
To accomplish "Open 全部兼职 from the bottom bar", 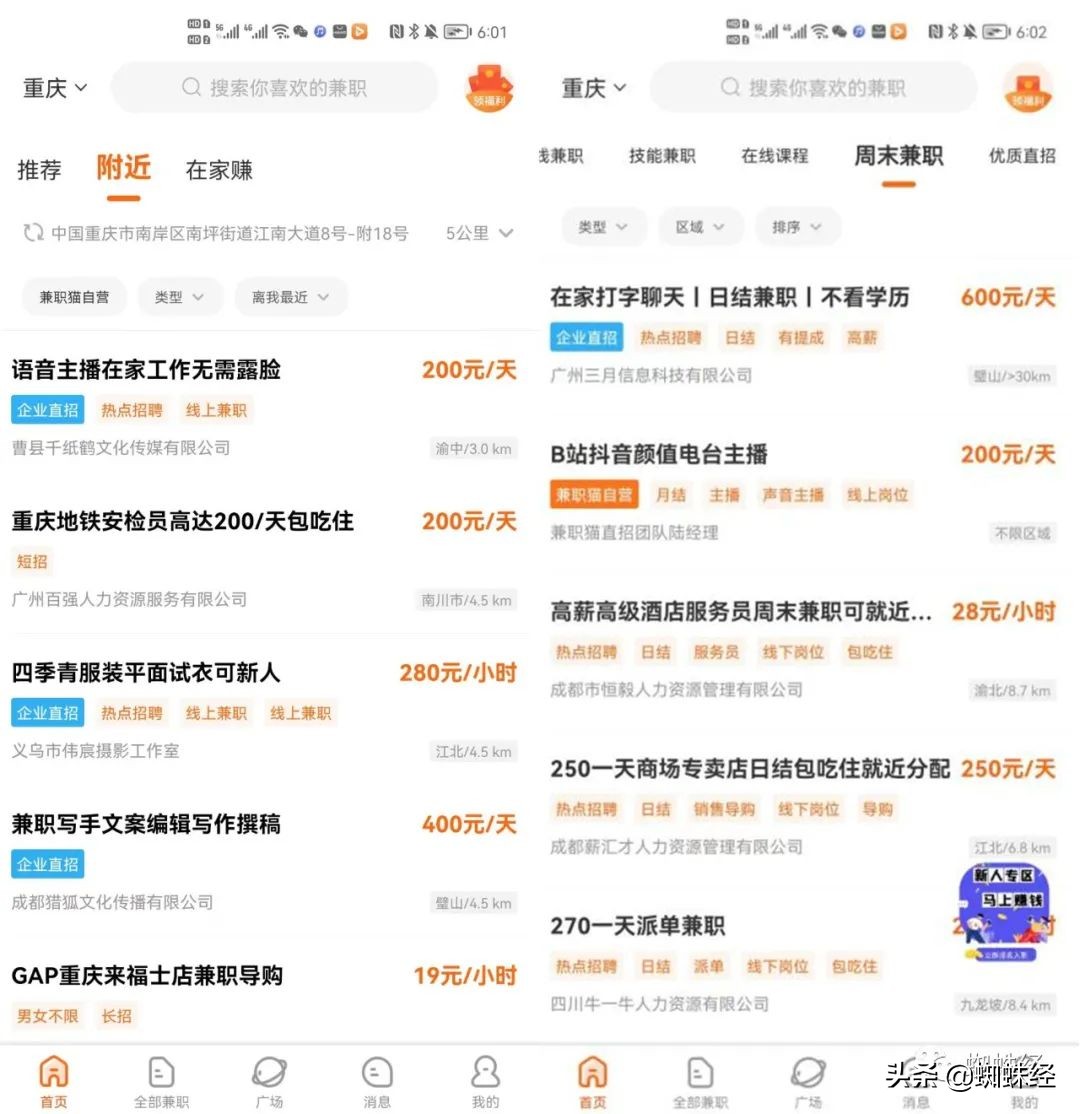I will pos(161,1076).
